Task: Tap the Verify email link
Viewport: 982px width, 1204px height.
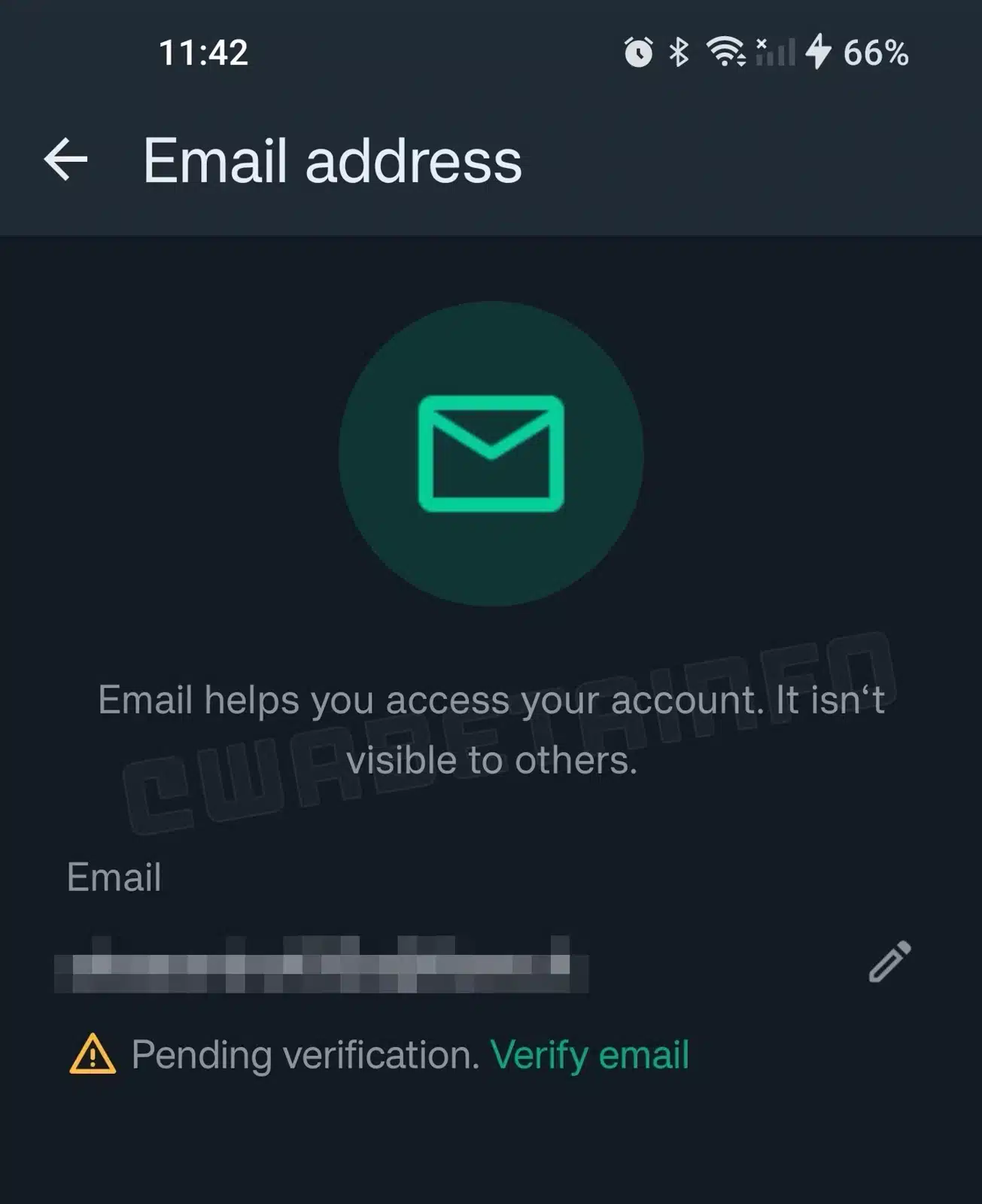Action: tap(589, 1054)
